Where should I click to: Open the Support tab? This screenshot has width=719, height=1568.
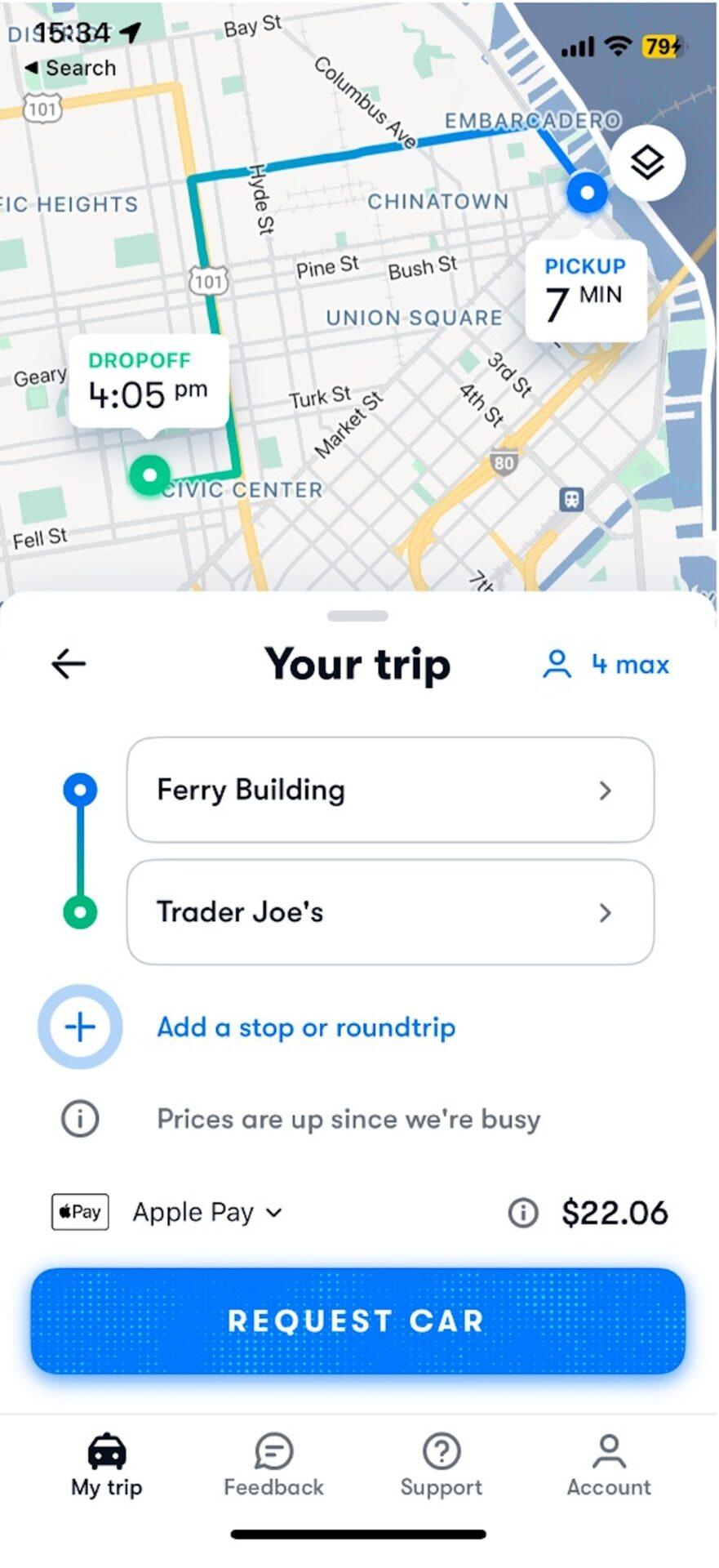tap(442, 1467)
